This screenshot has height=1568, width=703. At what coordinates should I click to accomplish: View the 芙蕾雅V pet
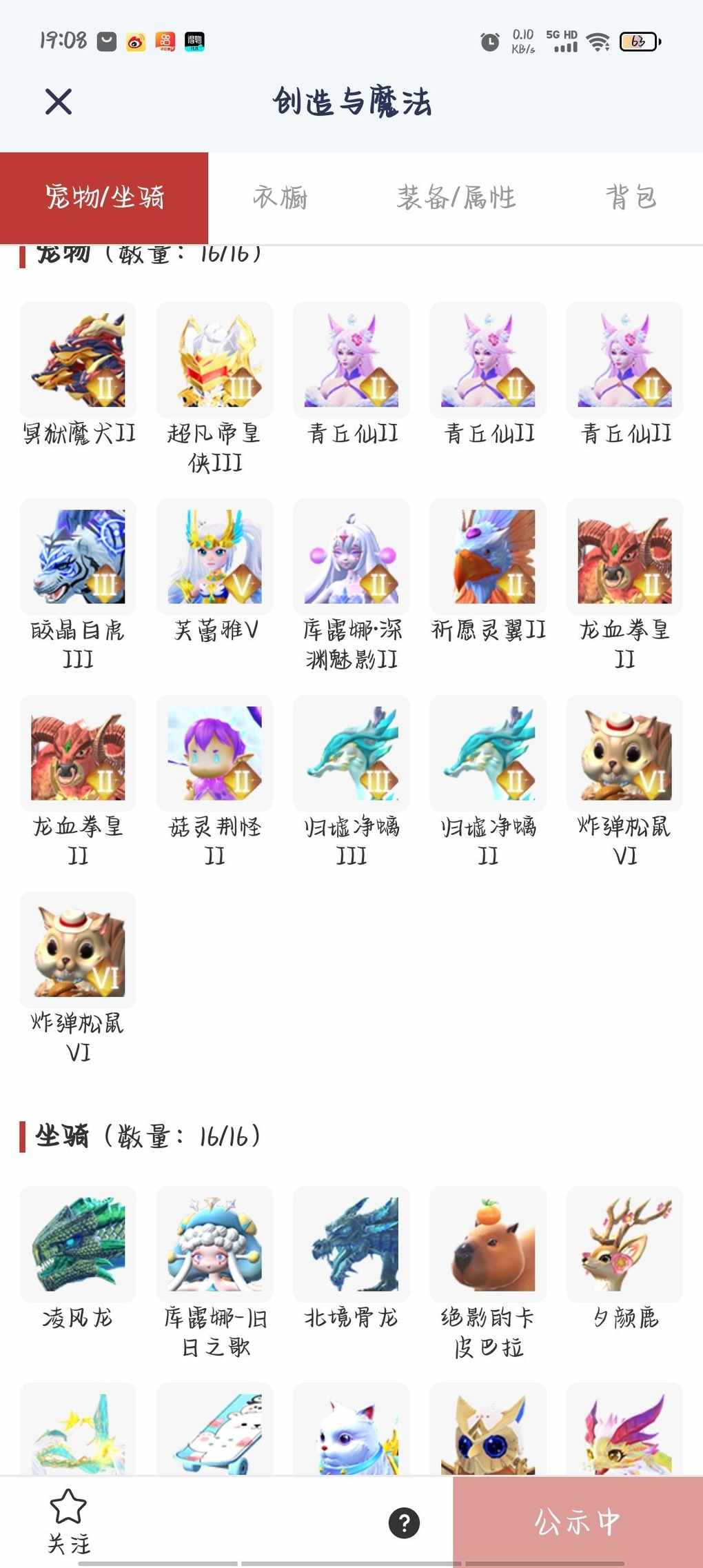coord(214,557)
